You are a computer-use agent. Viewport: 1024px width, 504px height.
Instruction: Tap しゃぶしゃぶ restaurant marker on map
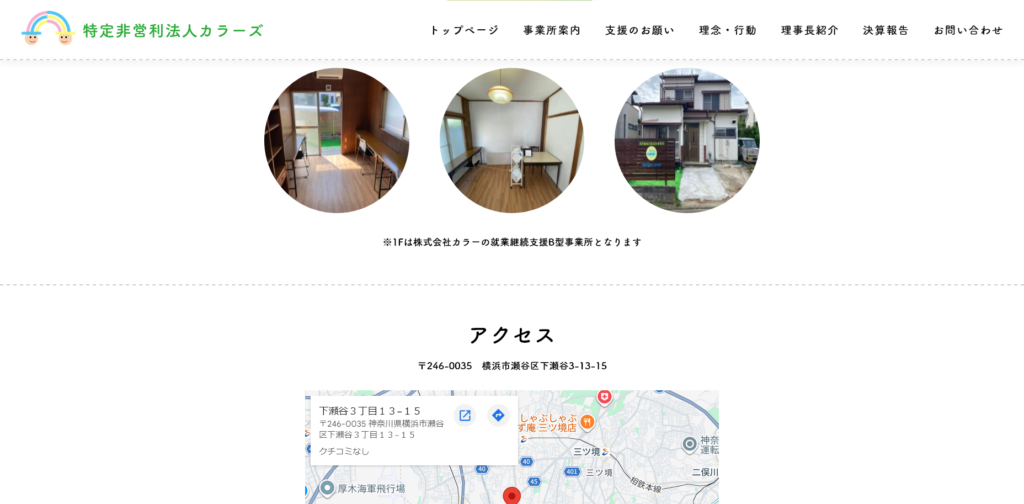(x=586, y=422)
